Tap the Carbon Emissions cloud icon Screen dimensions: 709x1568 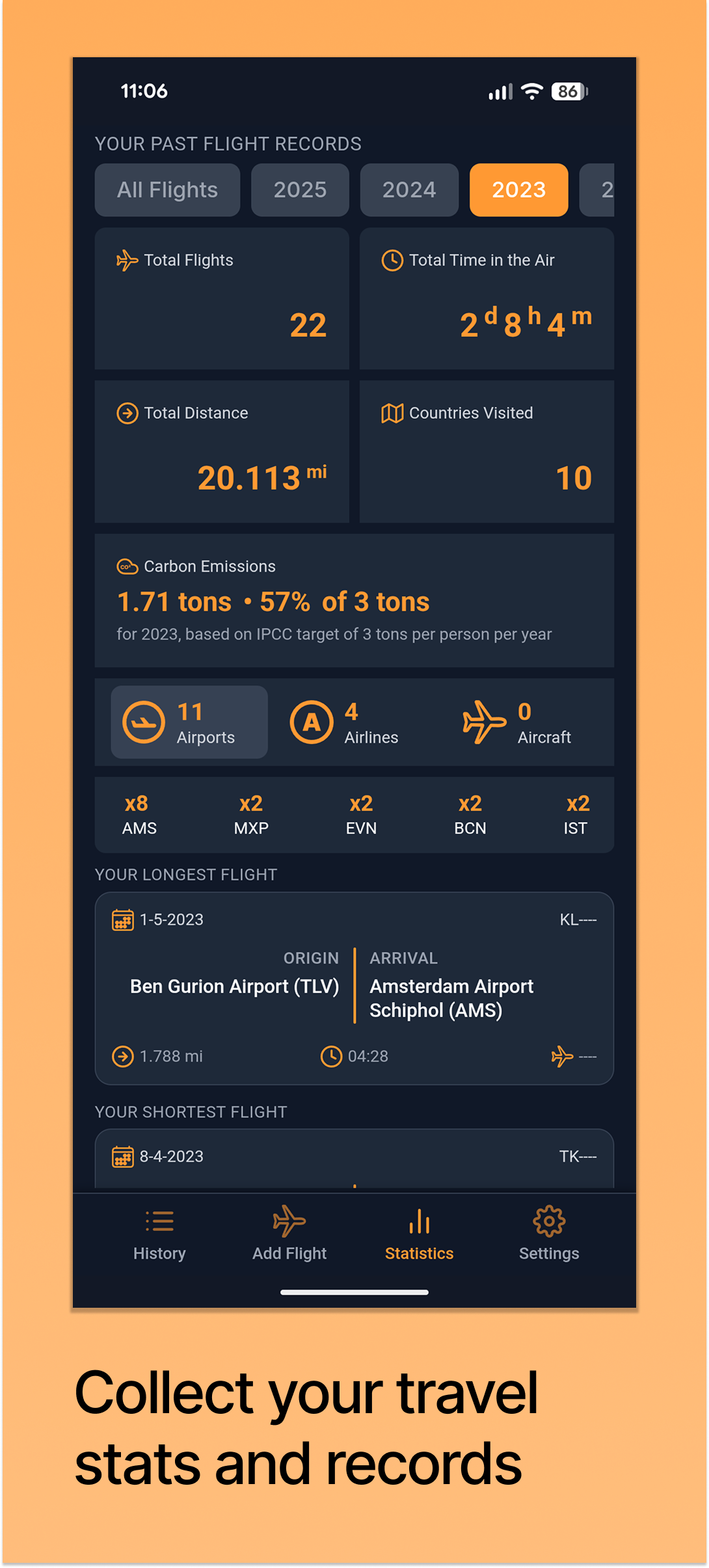point(126,566)
